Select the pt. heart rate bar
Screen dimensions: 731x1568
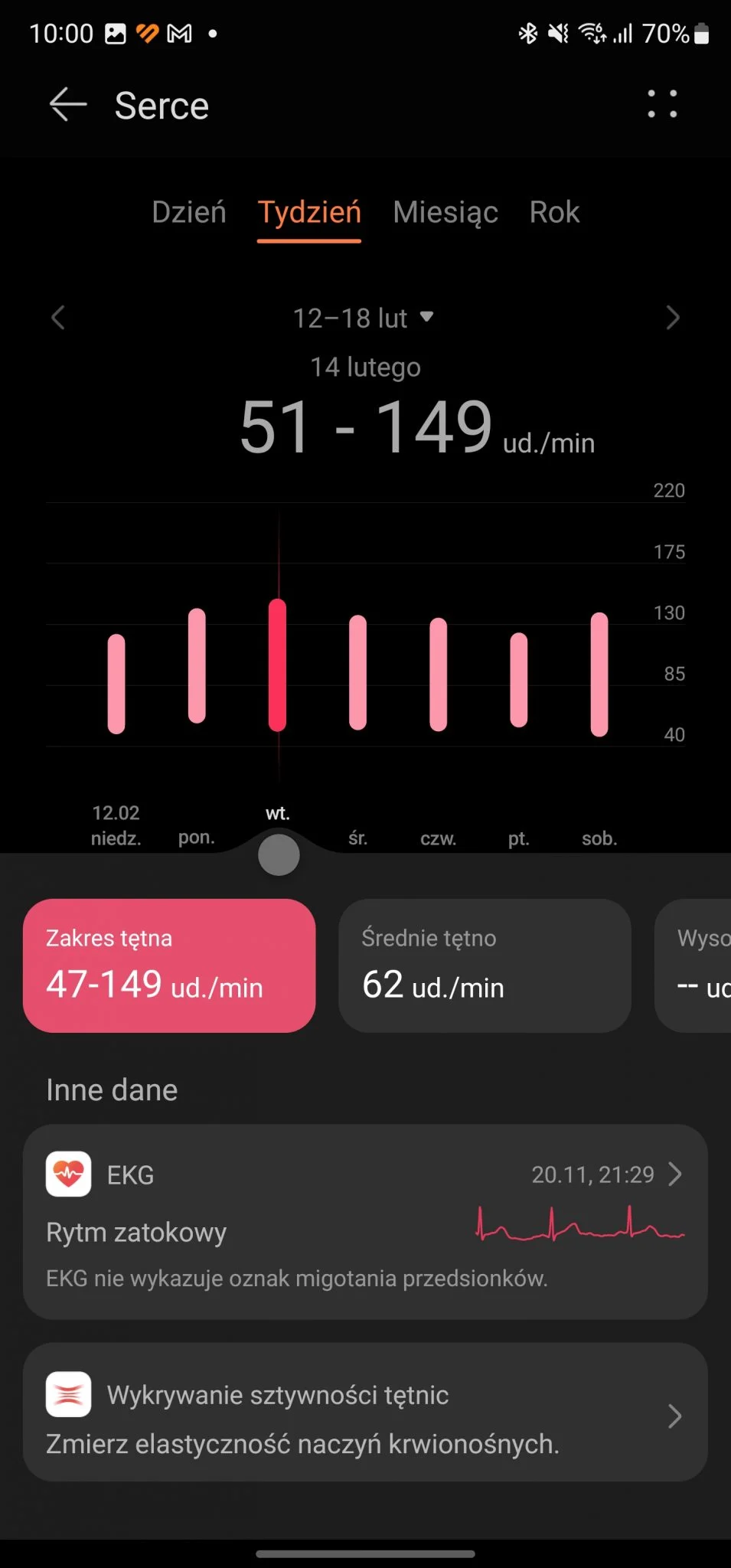point(519,680)
